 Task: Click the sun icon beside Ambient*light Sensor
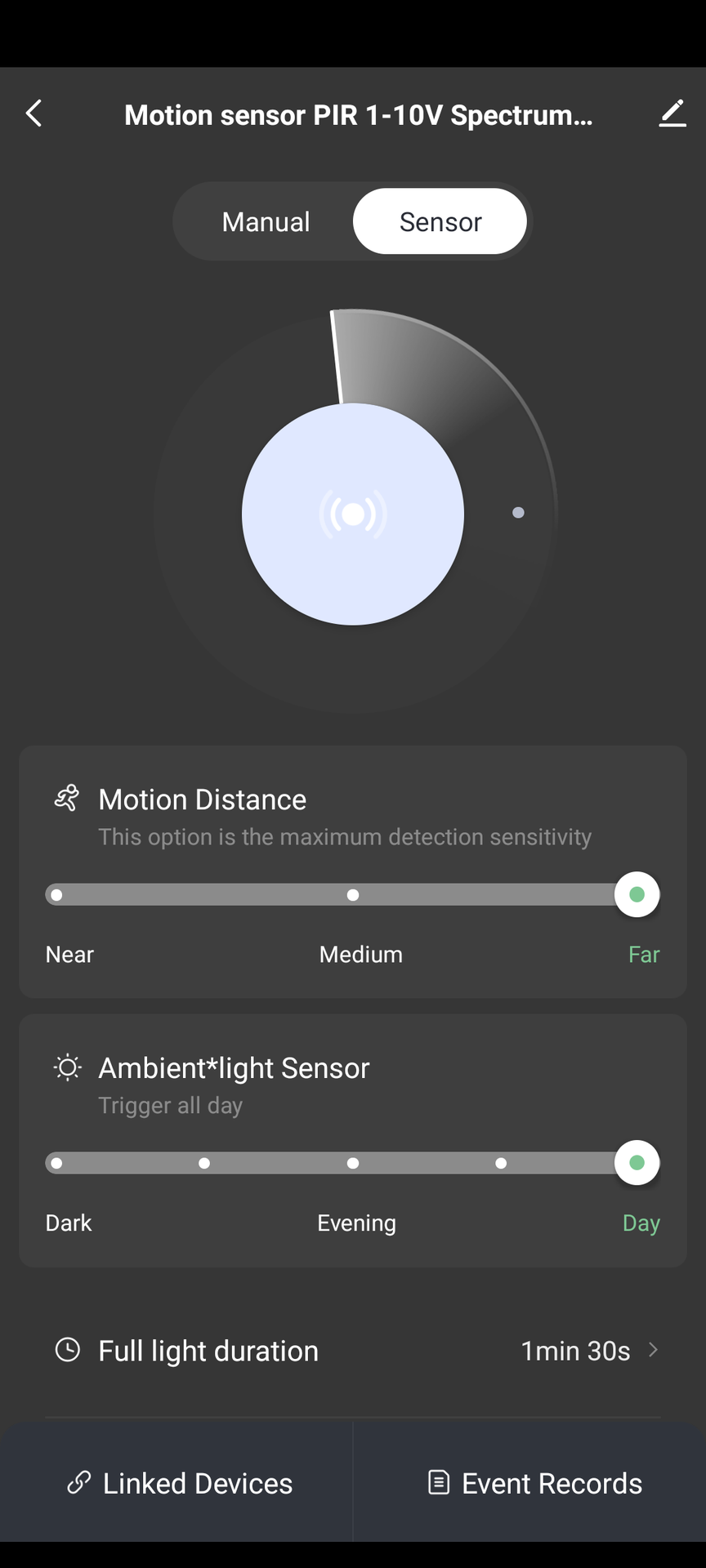[x=67, y=1067]
